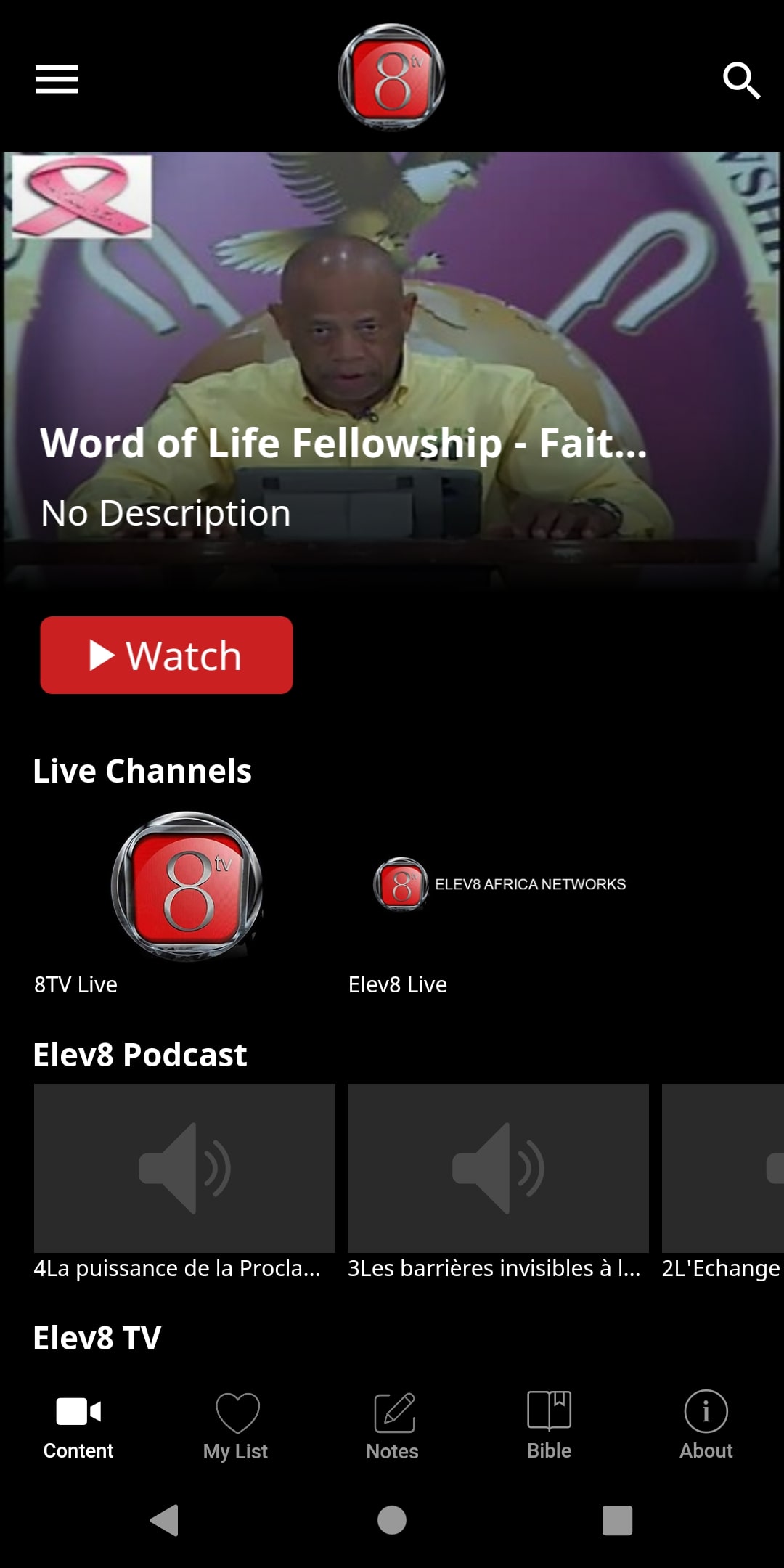Play podcast 4La puissance de la Procla...
The image size is (784, 1568).
[x=184, y=1182]
